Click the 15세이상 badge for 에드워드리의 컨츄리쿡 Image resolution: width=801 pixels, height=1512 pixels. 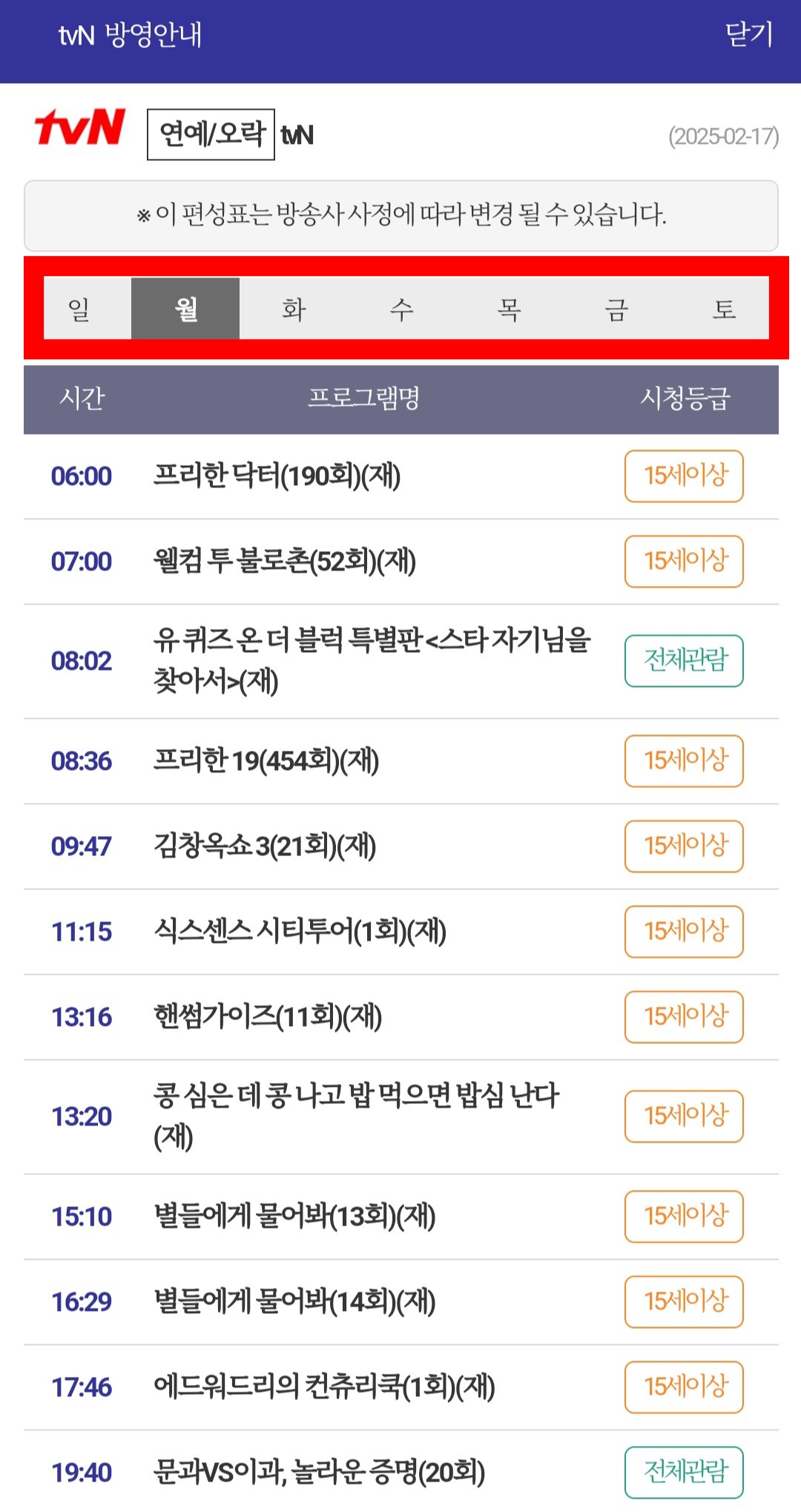pos(683,1387)
